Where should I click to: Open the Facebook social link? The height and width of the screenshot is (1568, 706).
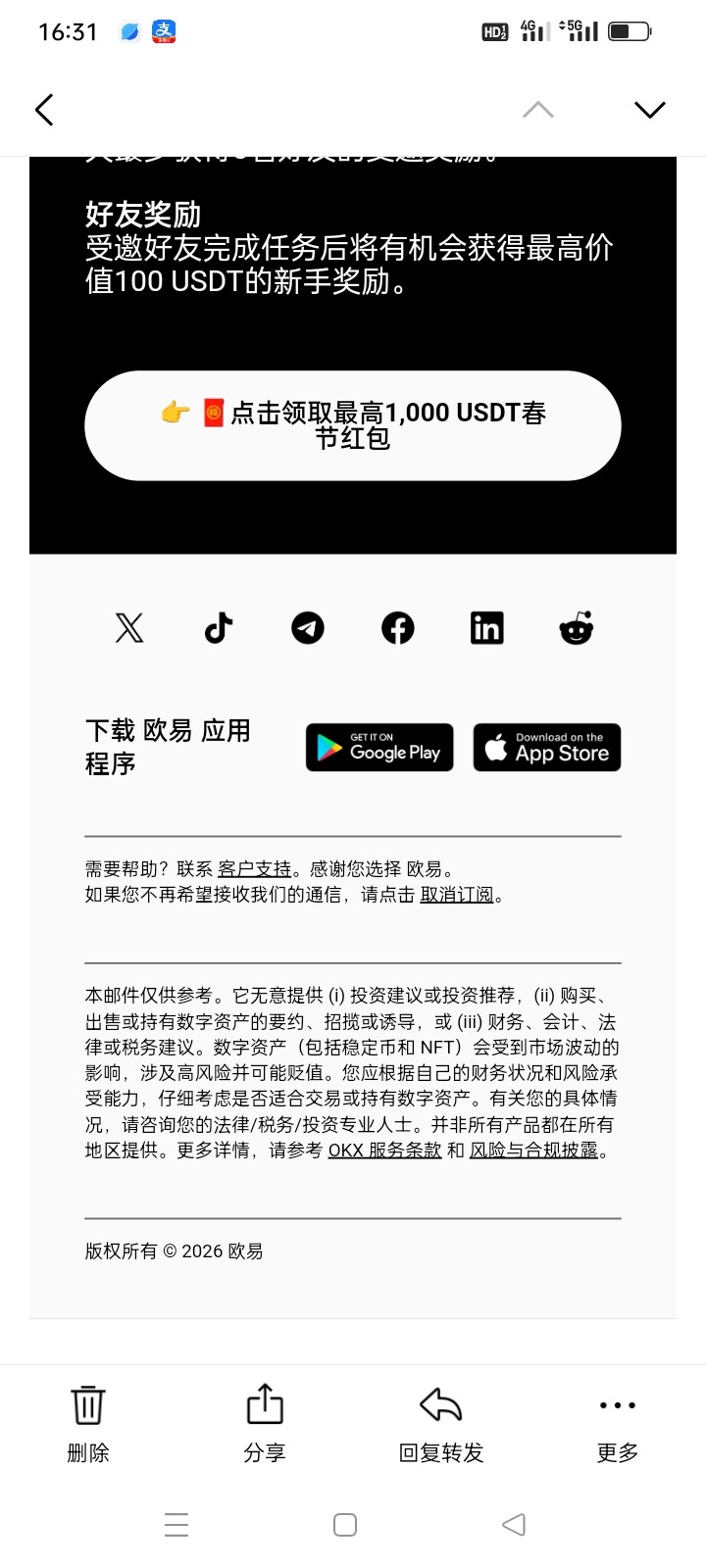397,628
